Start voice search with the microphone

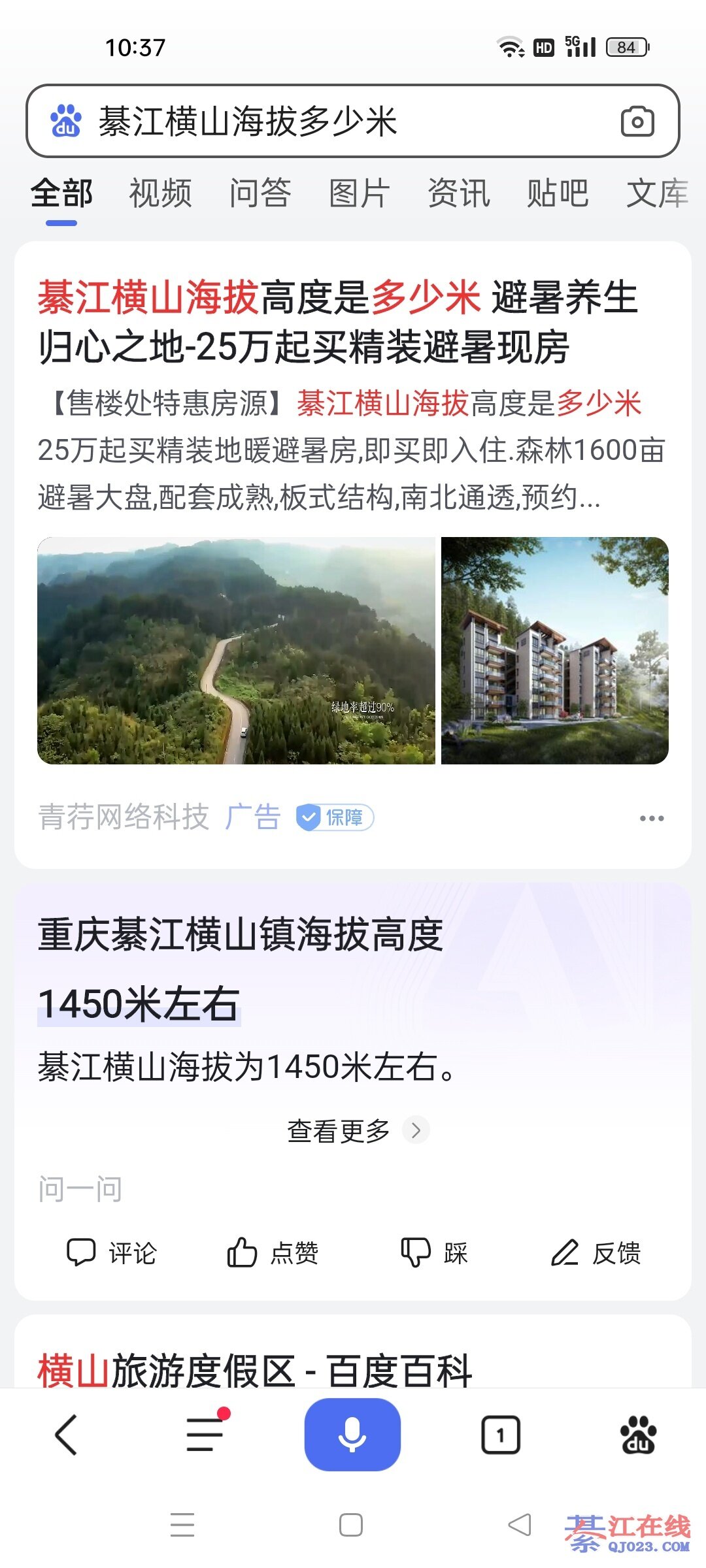[352, 1435]
